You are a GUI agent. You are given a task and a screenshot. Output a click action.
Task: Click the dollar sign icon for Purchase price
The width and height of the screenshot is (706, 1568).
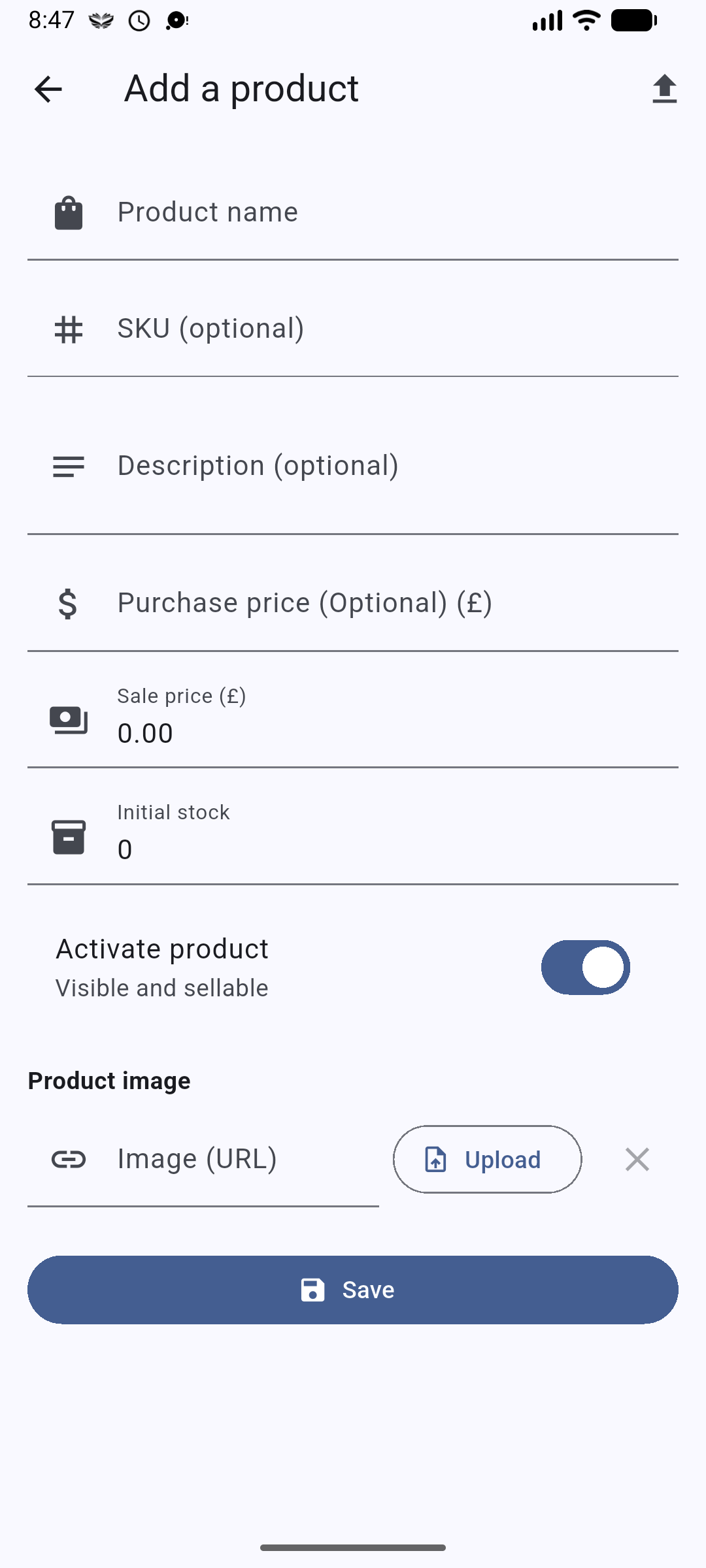tap(69, 602)
